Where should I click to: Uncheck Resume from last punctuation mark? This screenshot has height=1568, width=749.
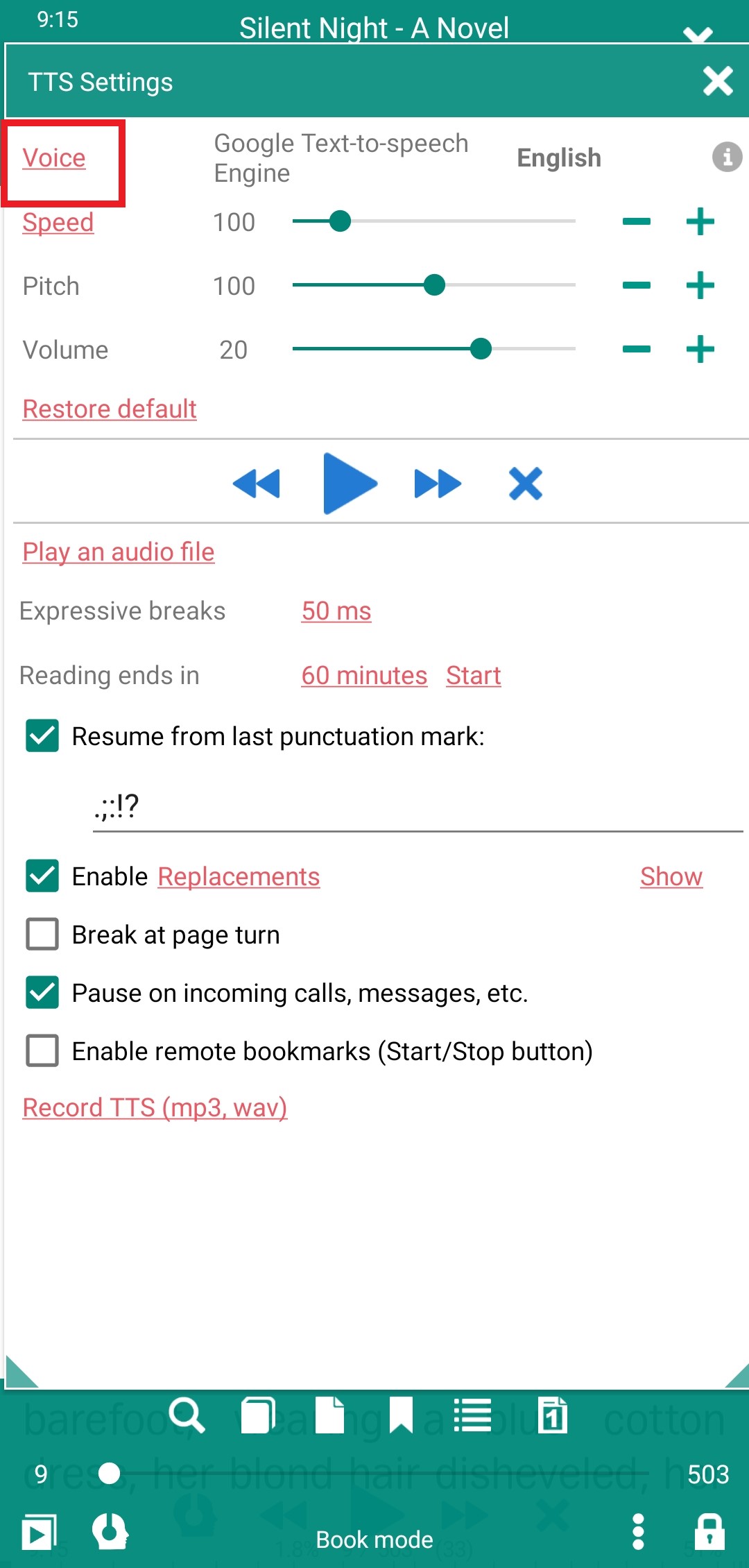(42, 736)
